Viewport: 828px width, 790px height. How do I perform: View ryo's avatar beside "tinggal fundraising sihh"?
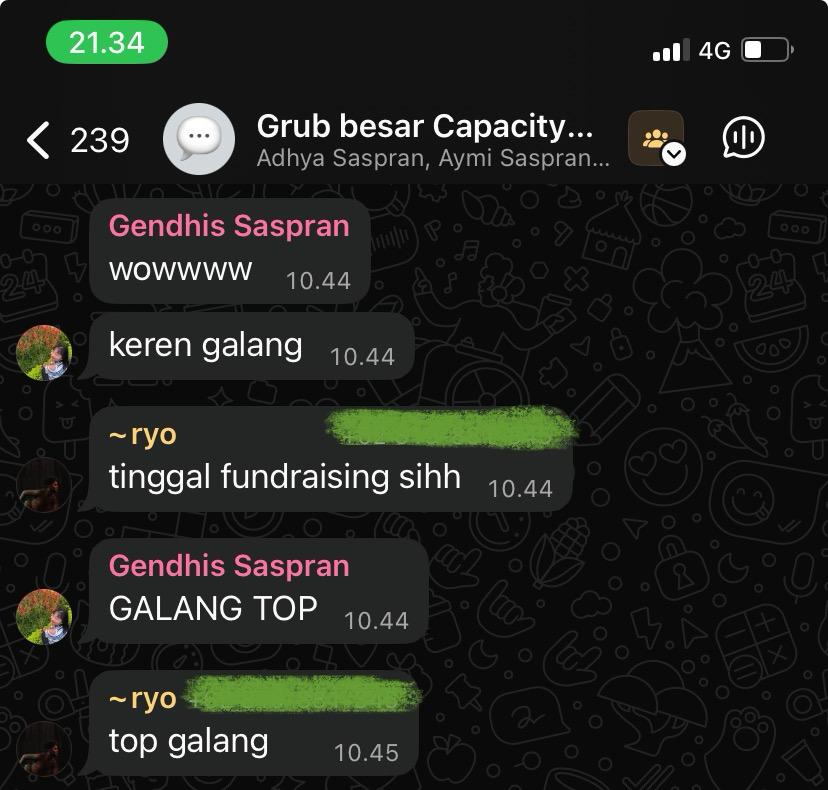tap(44, 485)
